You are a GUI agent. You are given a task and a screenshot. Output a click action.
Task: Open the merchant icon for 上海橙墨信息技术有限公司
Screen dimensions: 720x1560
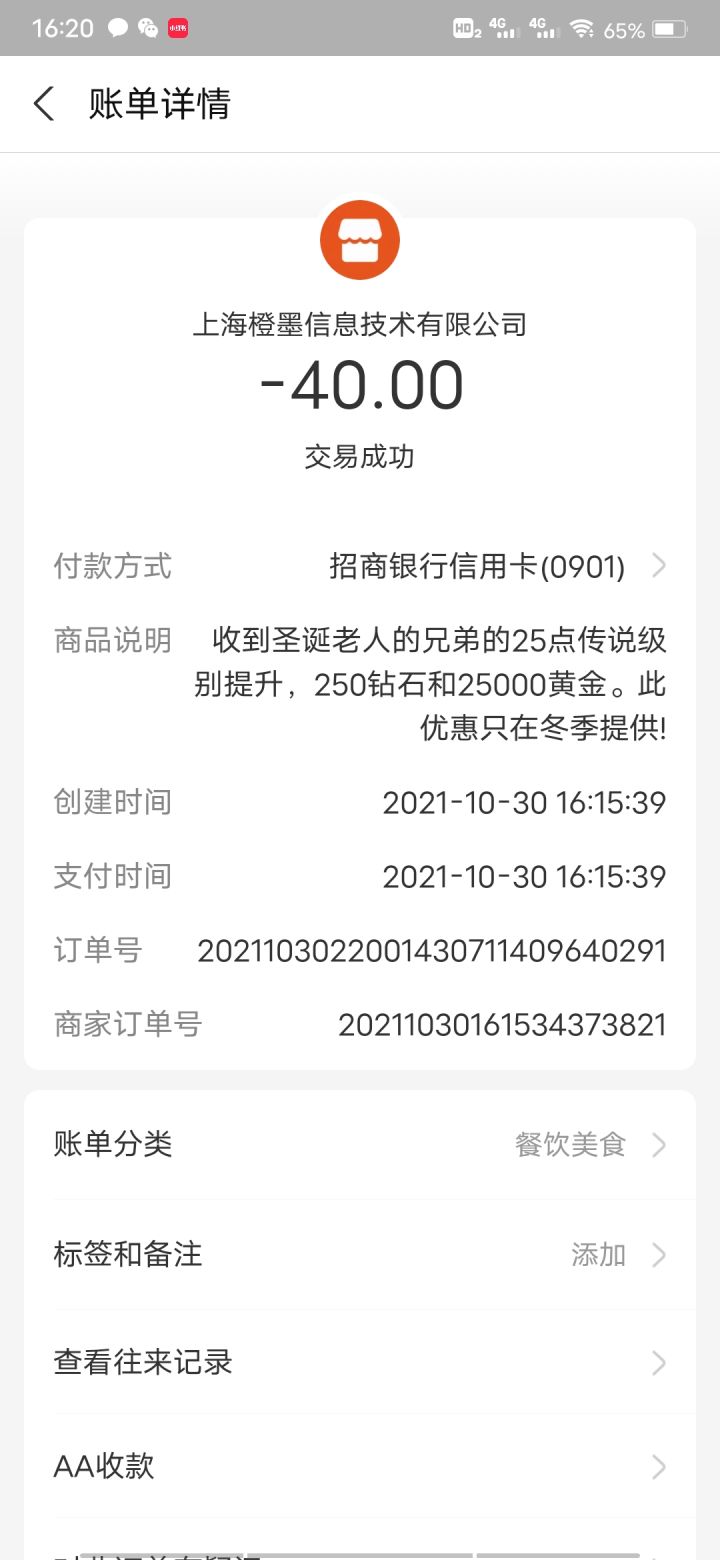tap(360, 241)
